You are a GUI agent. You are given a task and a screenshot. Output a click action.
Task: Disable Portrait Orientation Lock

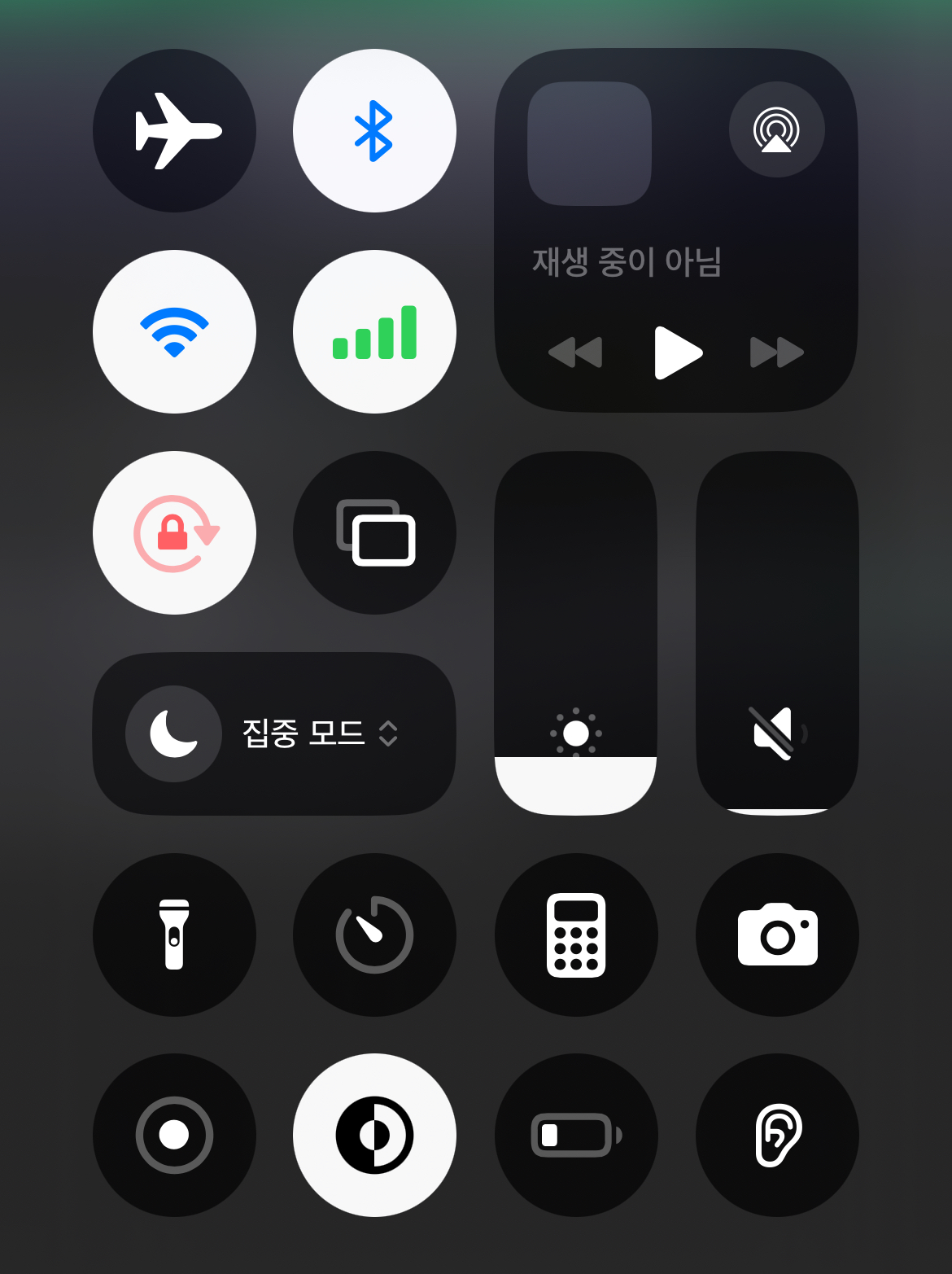pos(173,532)
